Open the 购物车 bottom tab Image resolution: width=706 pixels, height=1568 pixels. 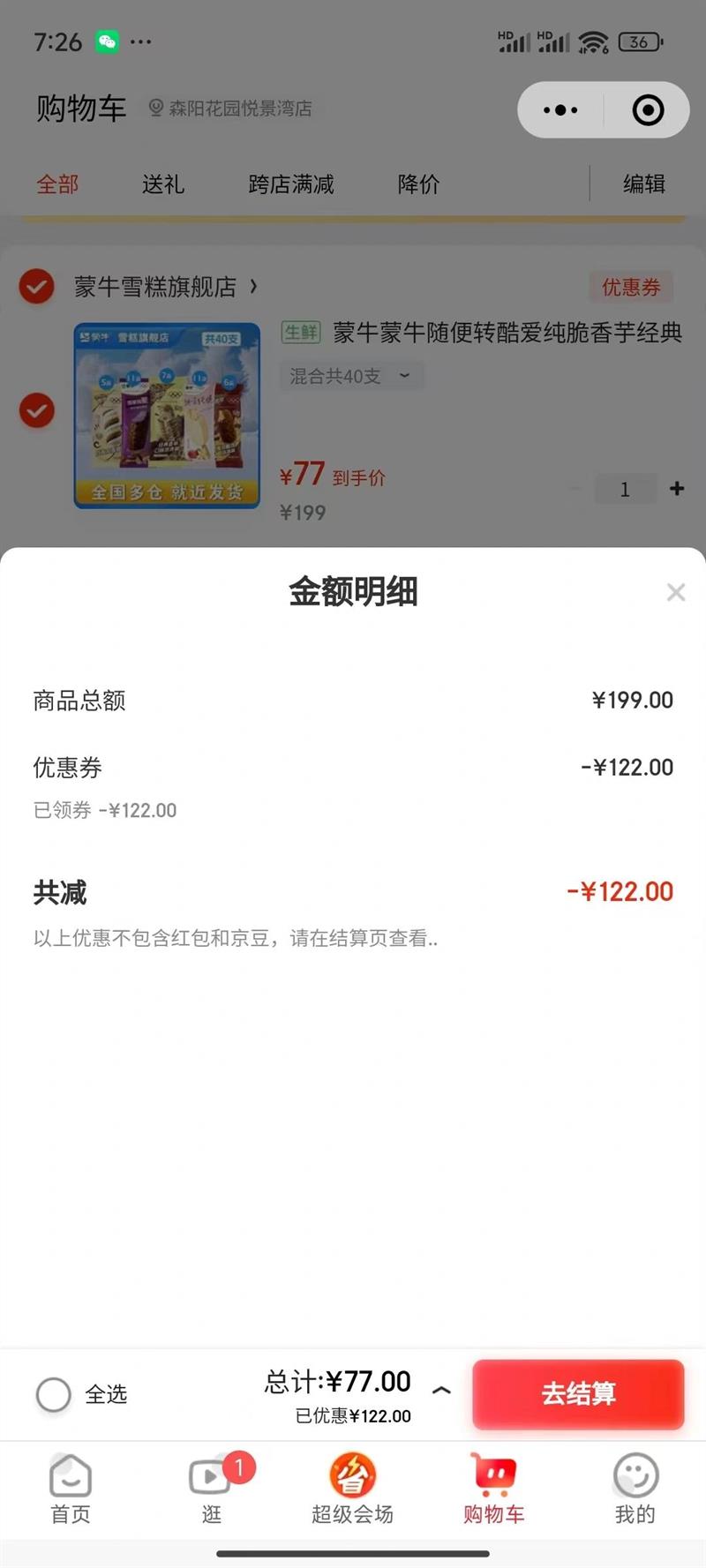494,1489
